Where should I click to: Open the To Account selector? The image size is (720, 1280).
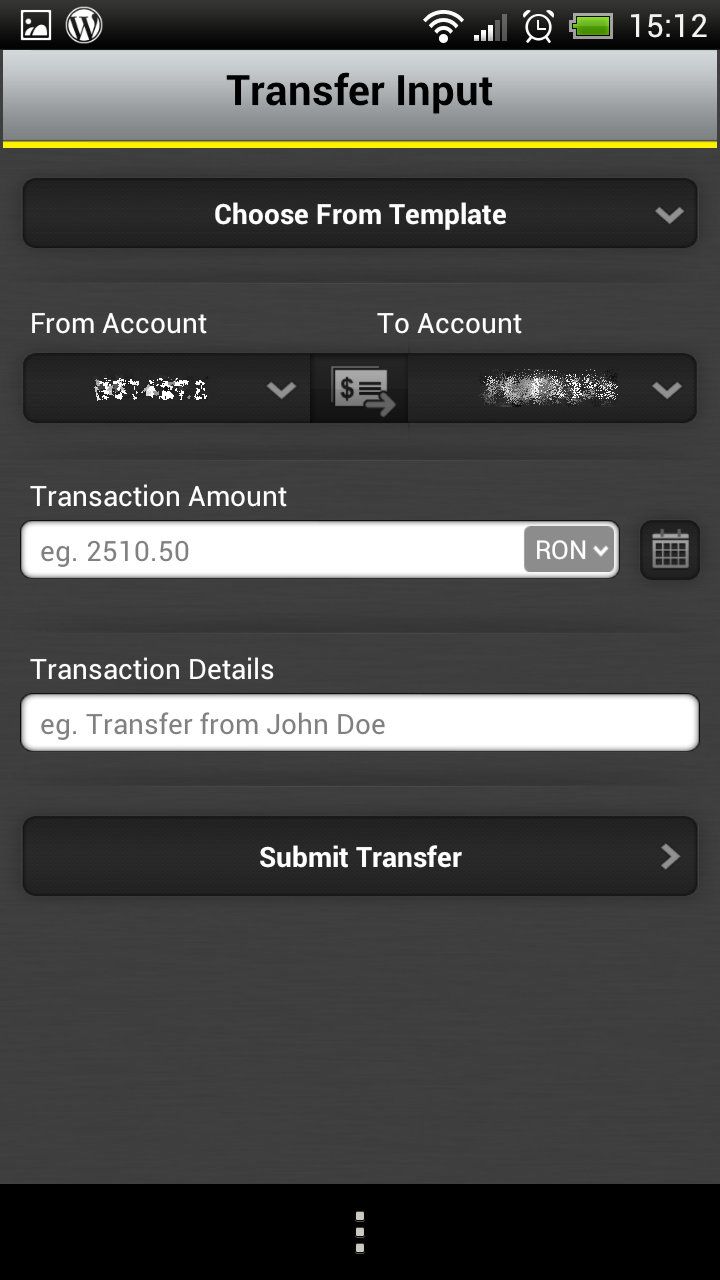[x=552, y=388]
